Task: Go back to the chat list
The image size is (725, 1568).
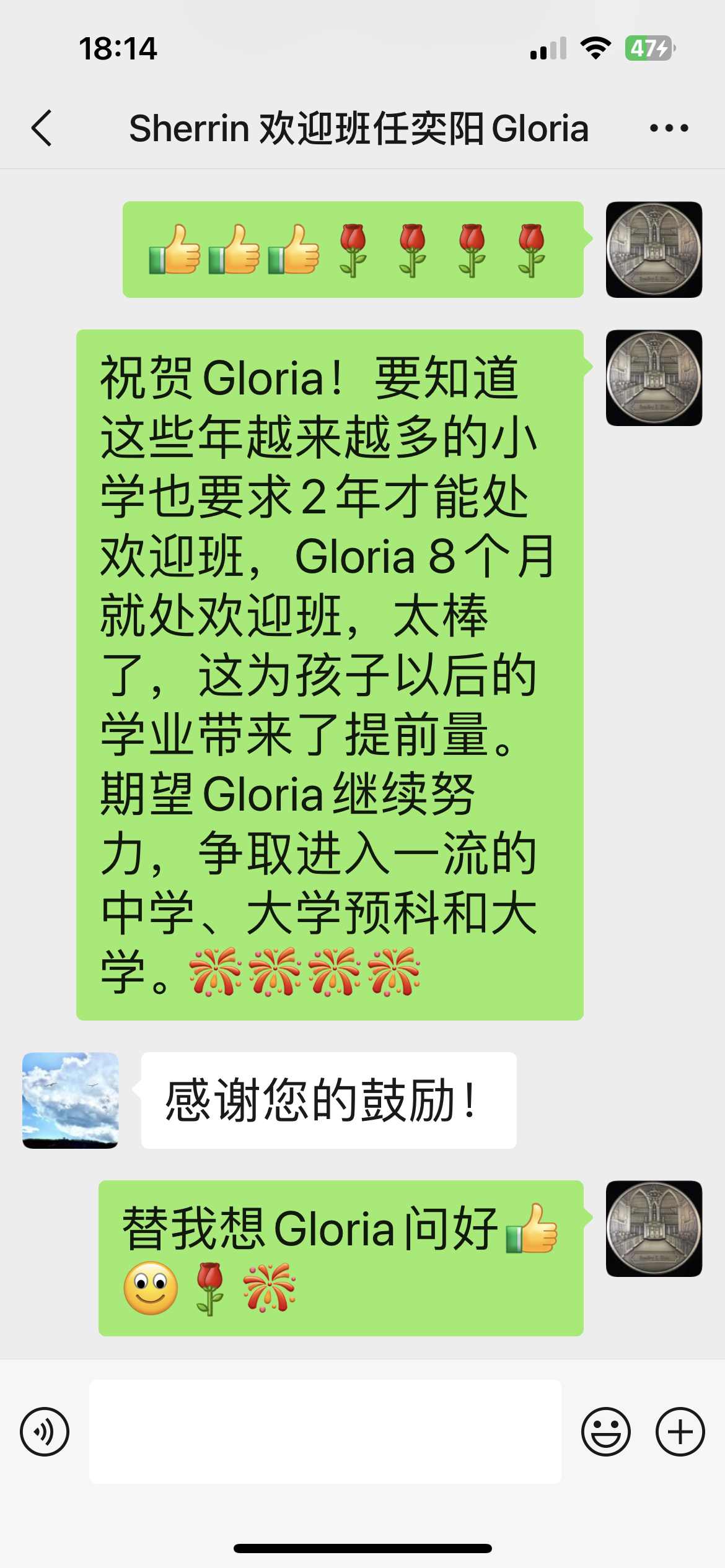Action: click(42, 128)
